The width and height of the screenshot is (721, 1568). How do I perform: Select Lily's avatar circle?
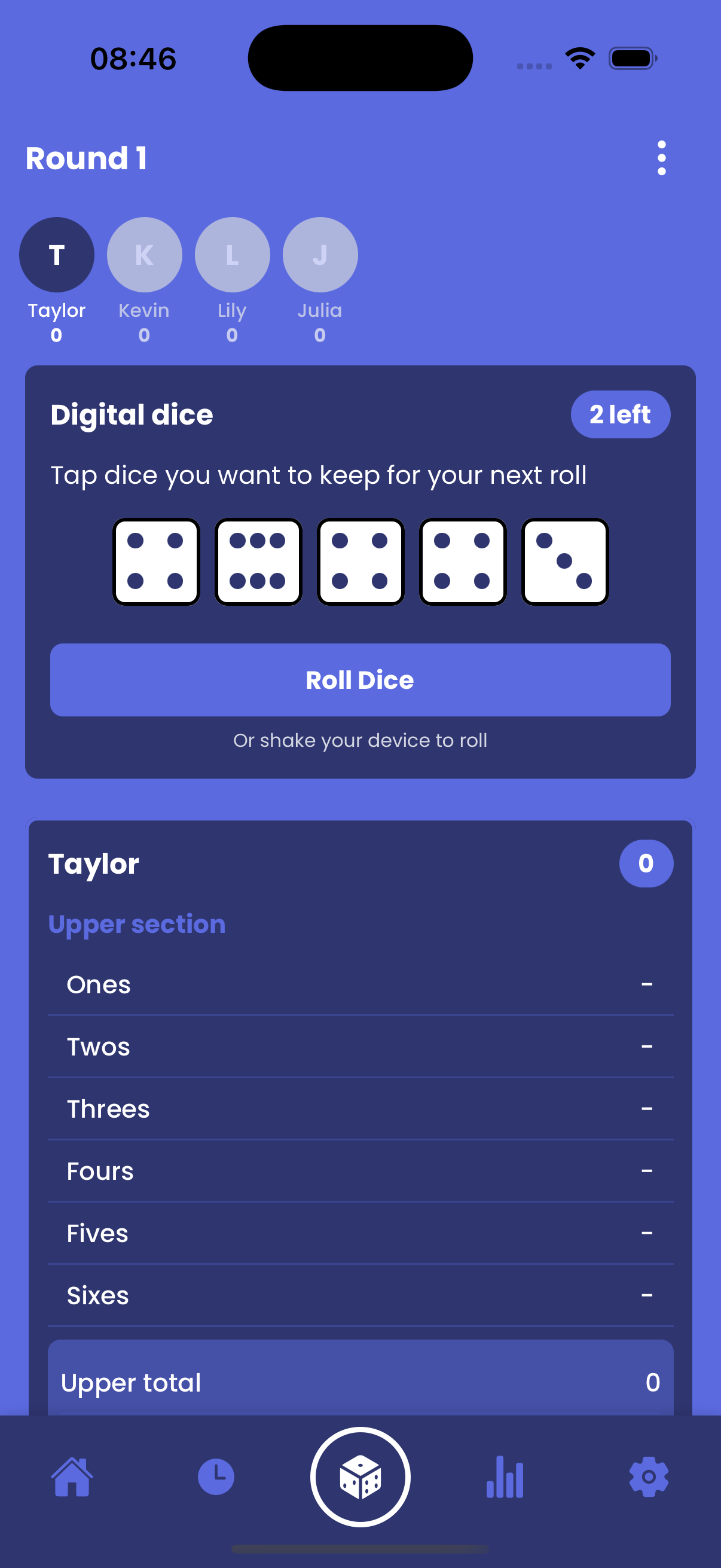[232, 254]
